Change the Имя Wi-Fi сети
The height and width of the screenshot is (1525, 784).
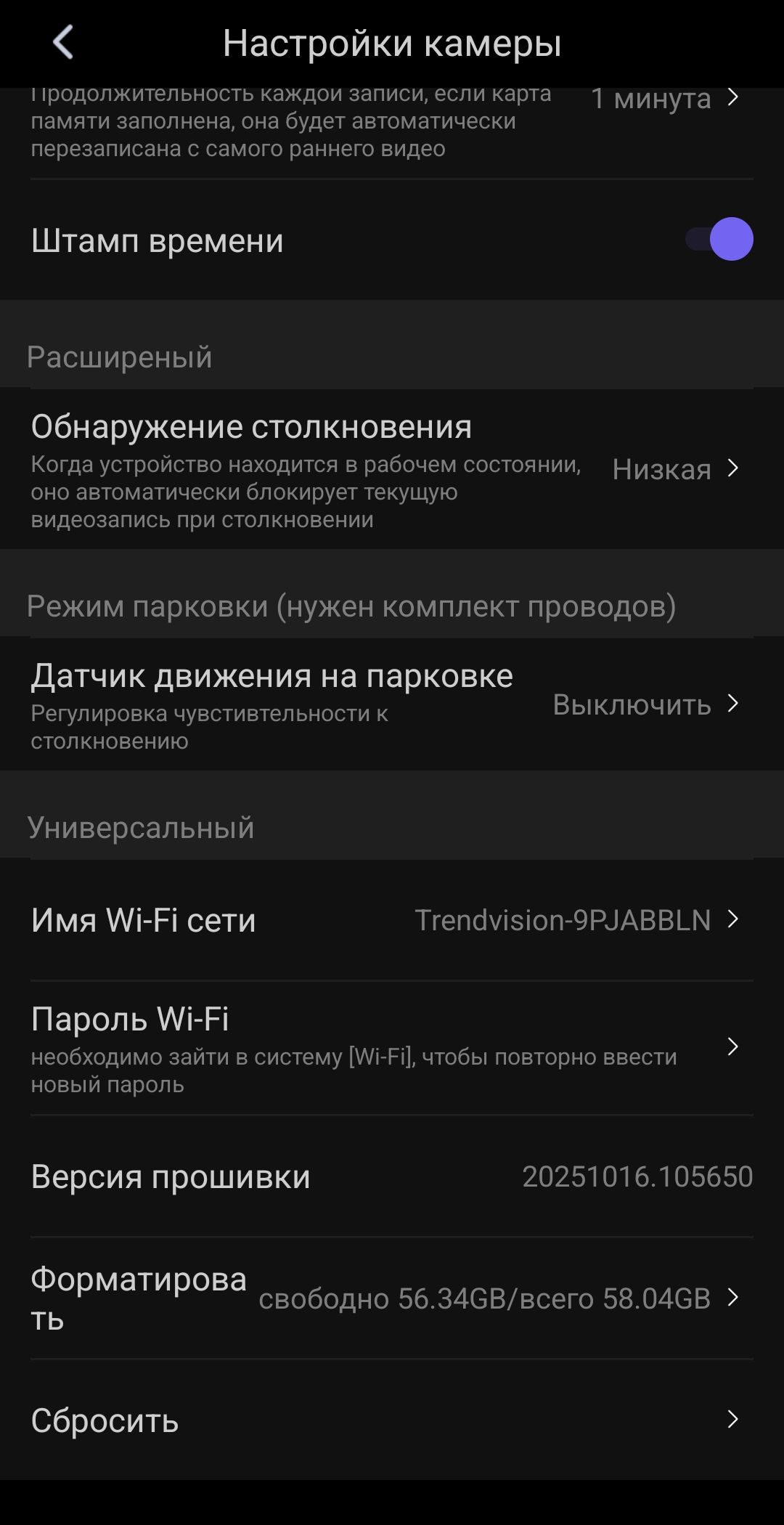[392, 920]
